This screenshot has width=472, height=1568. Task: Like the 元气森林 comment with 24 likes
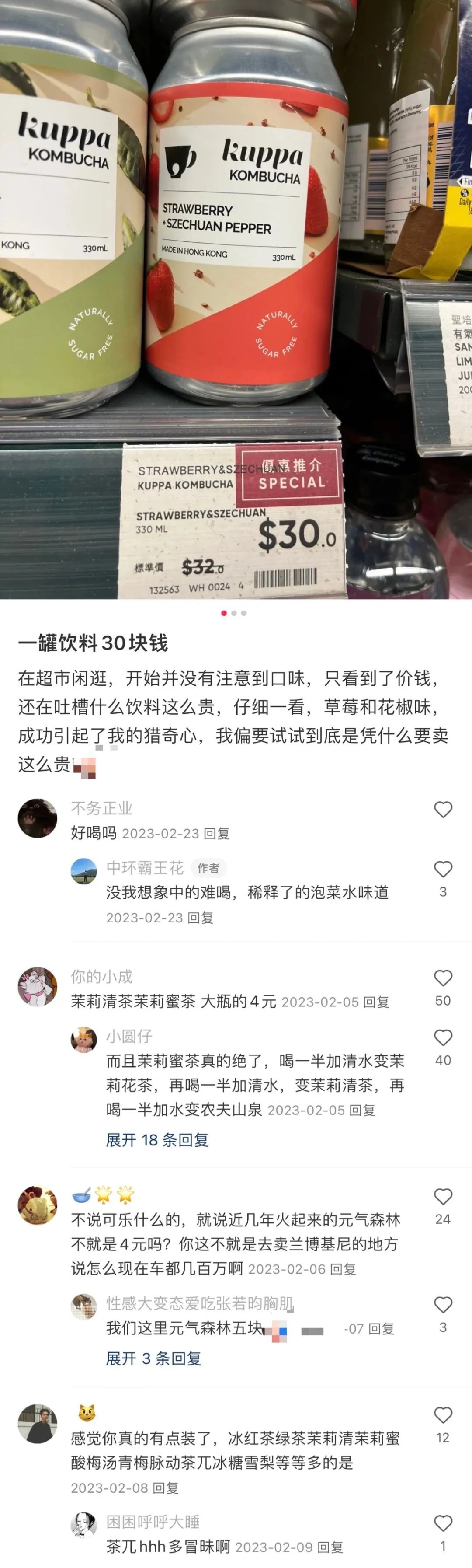click(x=443, y=1197)
